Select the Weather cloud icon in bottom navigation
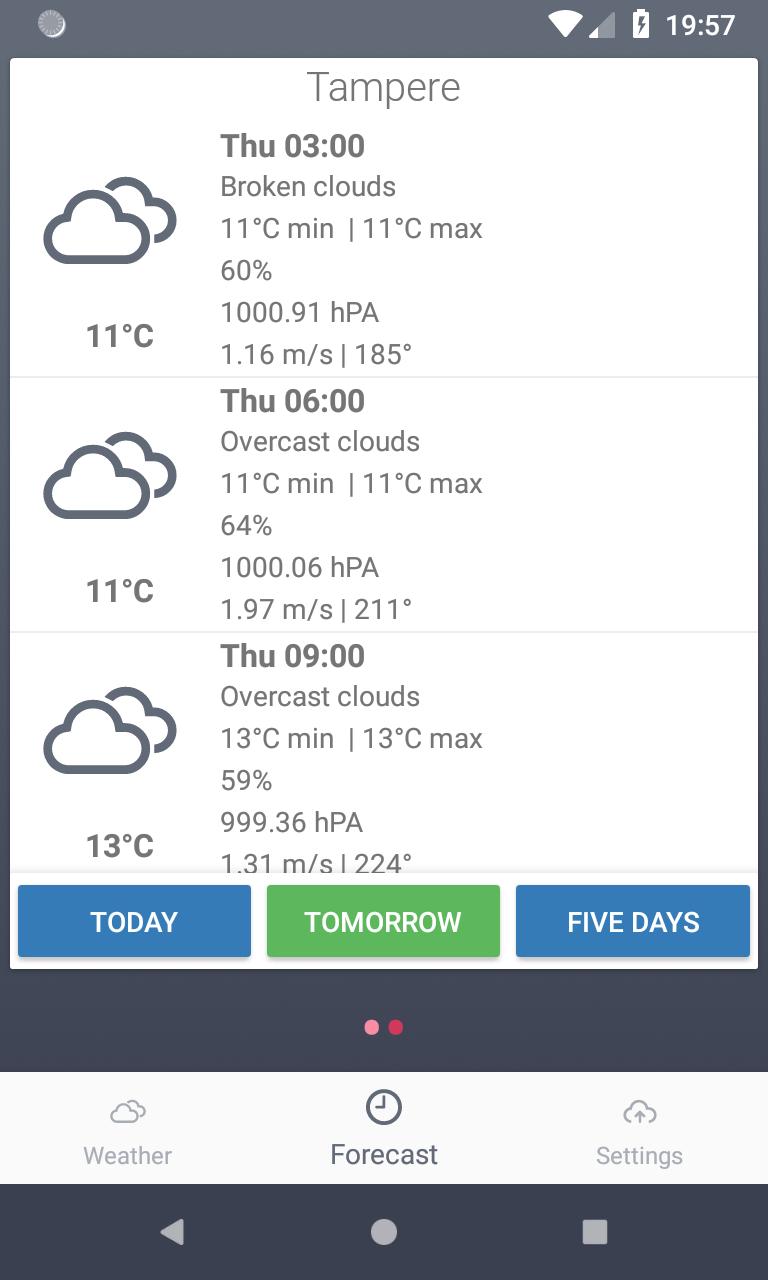 click(127, 1110)
